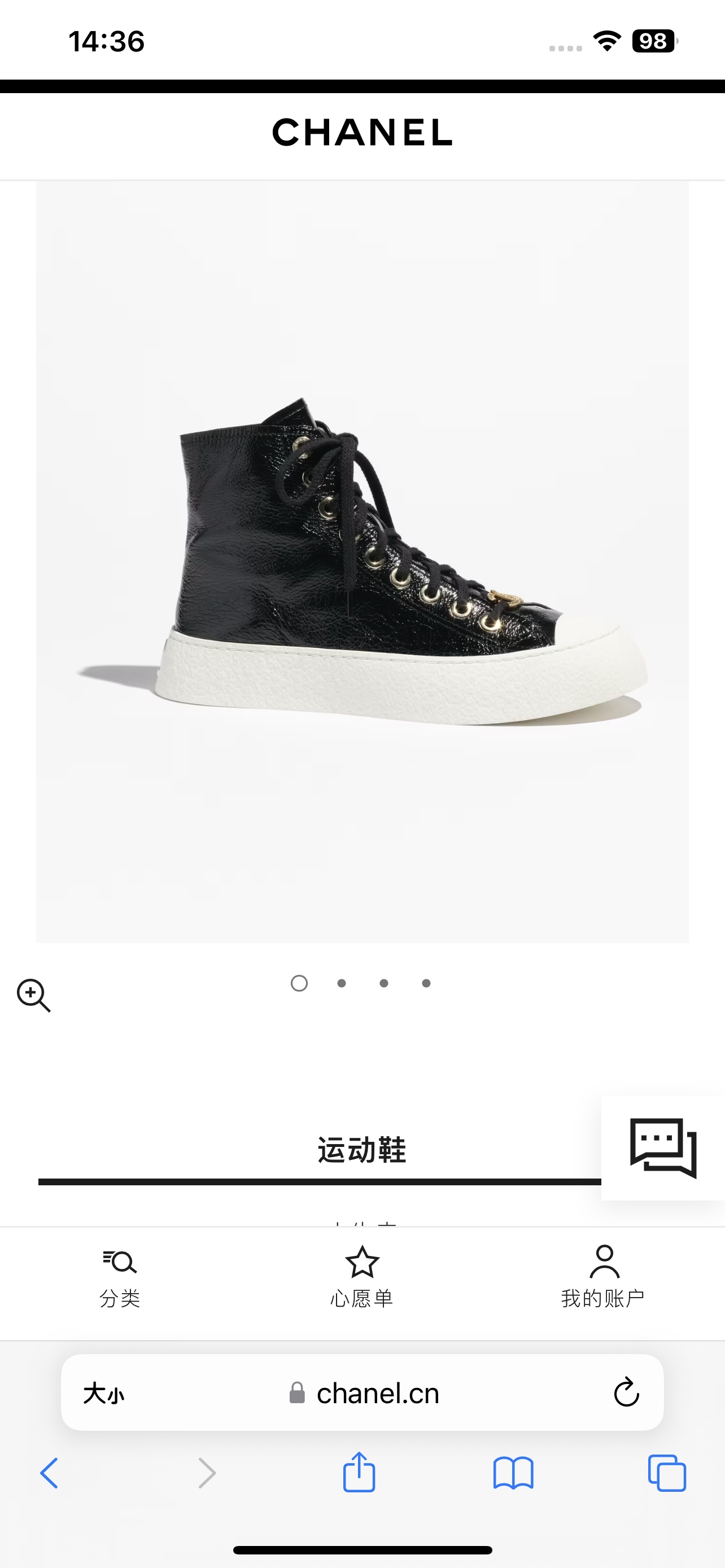Reload the chanel.cn page
Screen dimensions: 725x1568
[x=626, y=1392]
